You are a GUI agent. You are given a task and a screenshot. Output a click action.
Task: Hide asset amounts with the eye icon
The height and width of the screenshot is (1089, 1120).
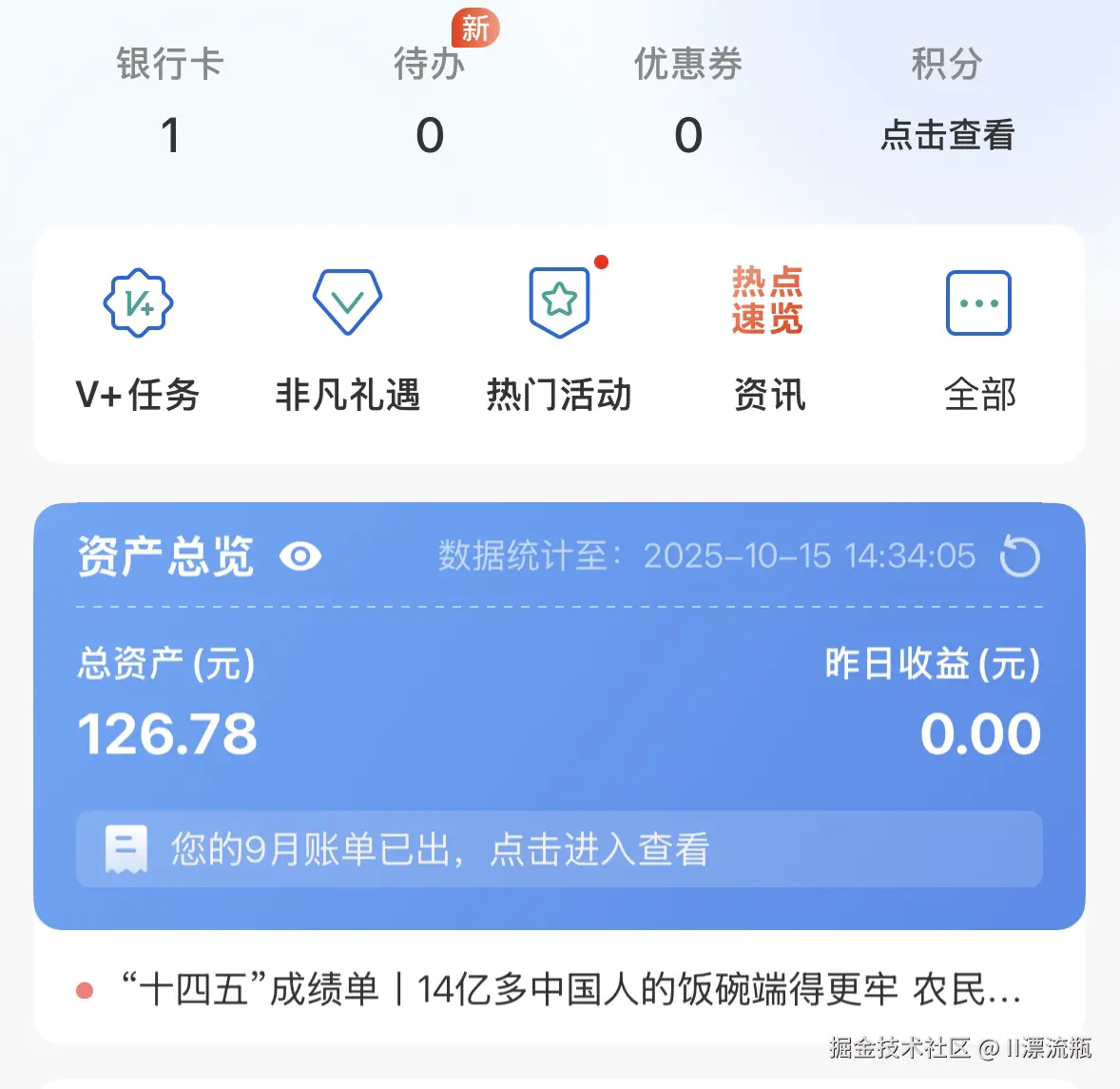coord(300,556)
